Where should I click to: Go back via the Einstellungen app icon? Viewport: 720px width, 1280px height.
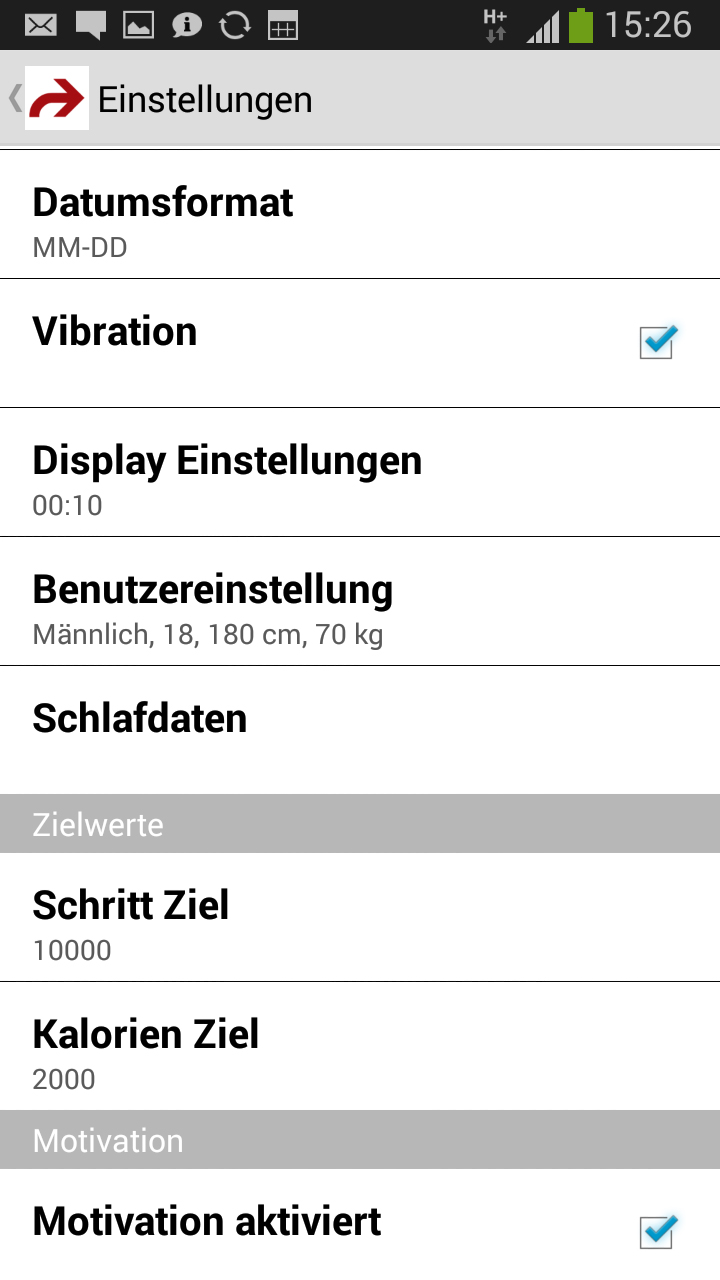tap(56, 98)
